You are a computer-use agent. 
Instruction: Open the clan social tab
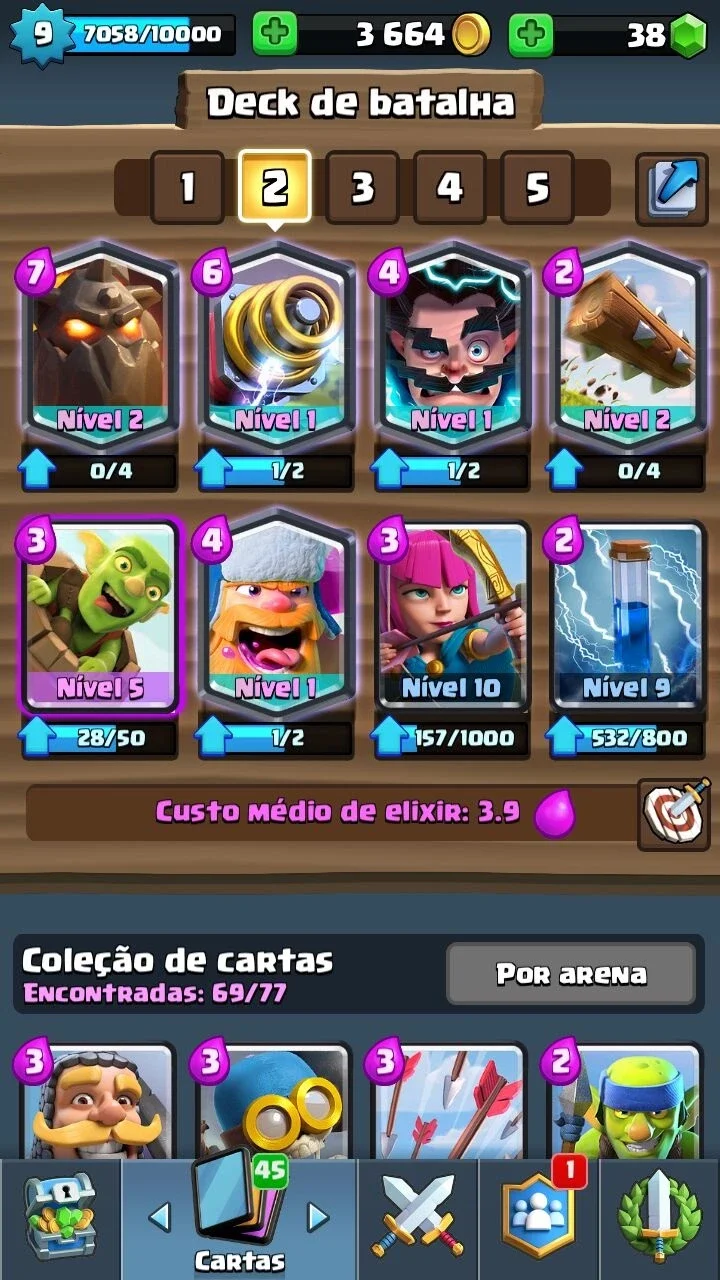(539, 1217)
